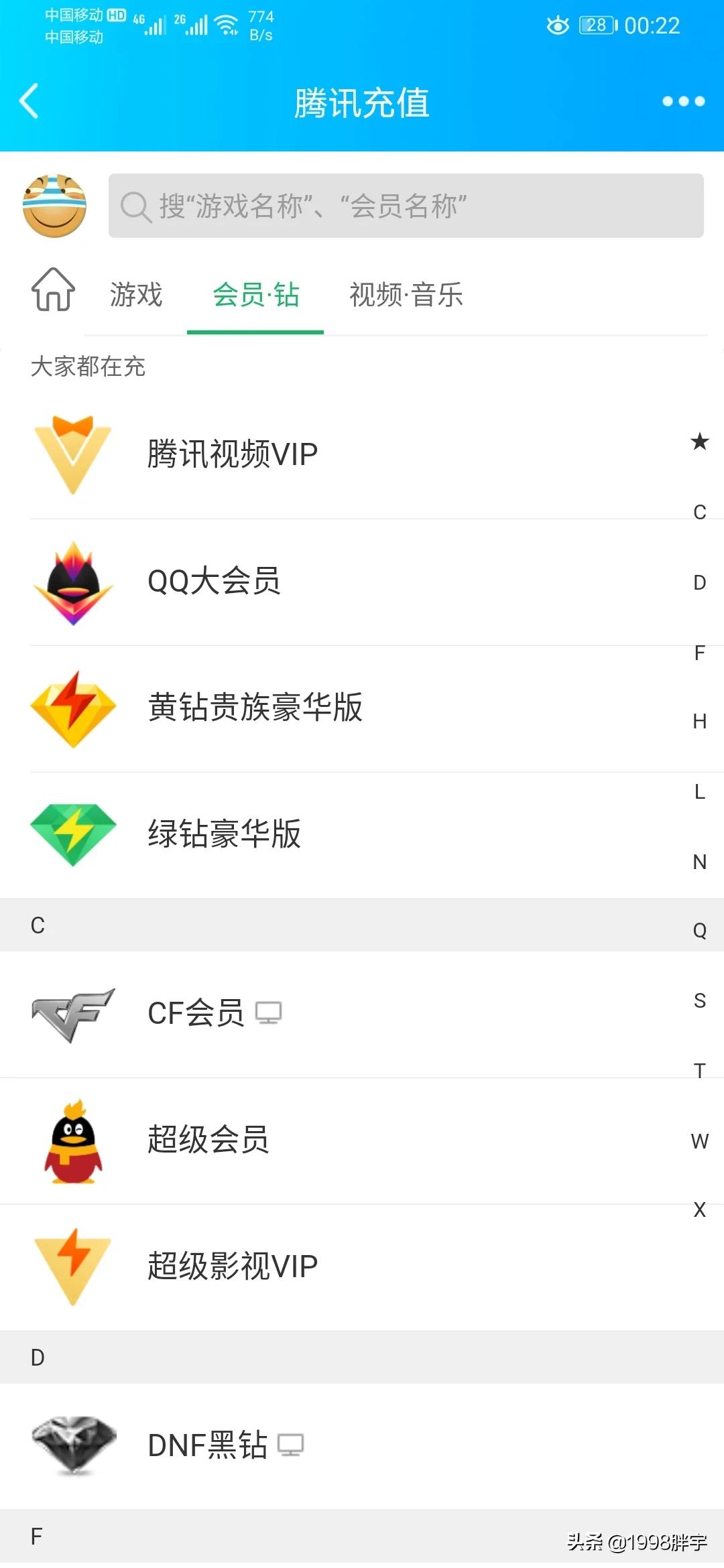
Task: Select the 会员·钻 tab
Action: click(255, 295)
